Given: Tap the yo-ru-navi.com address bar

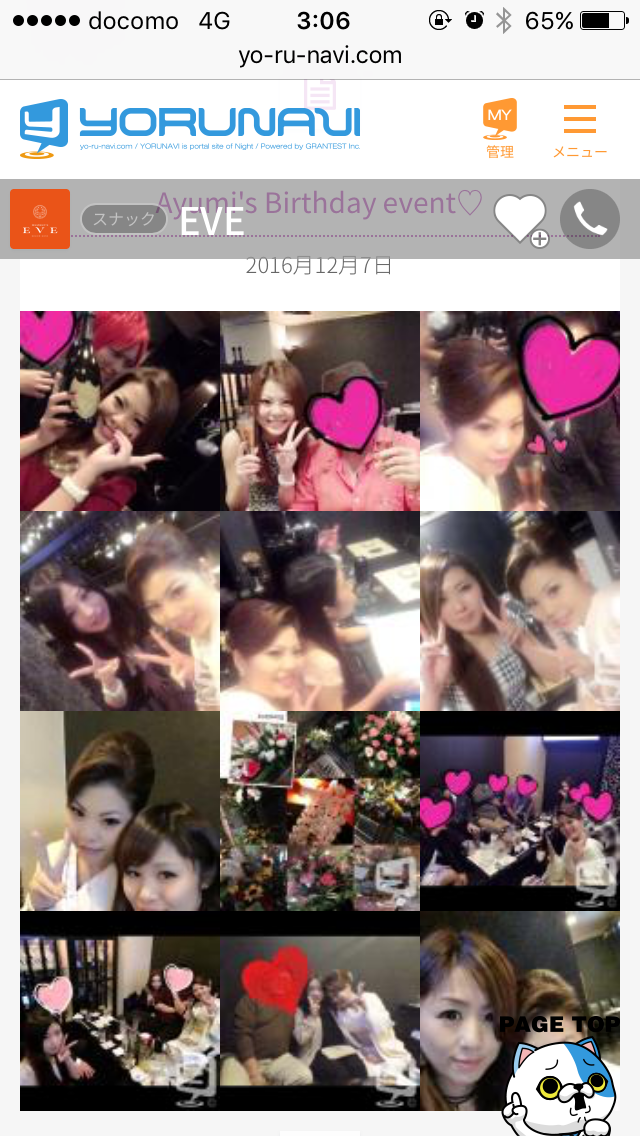Looking at the screenshot, I should (320, 55).
